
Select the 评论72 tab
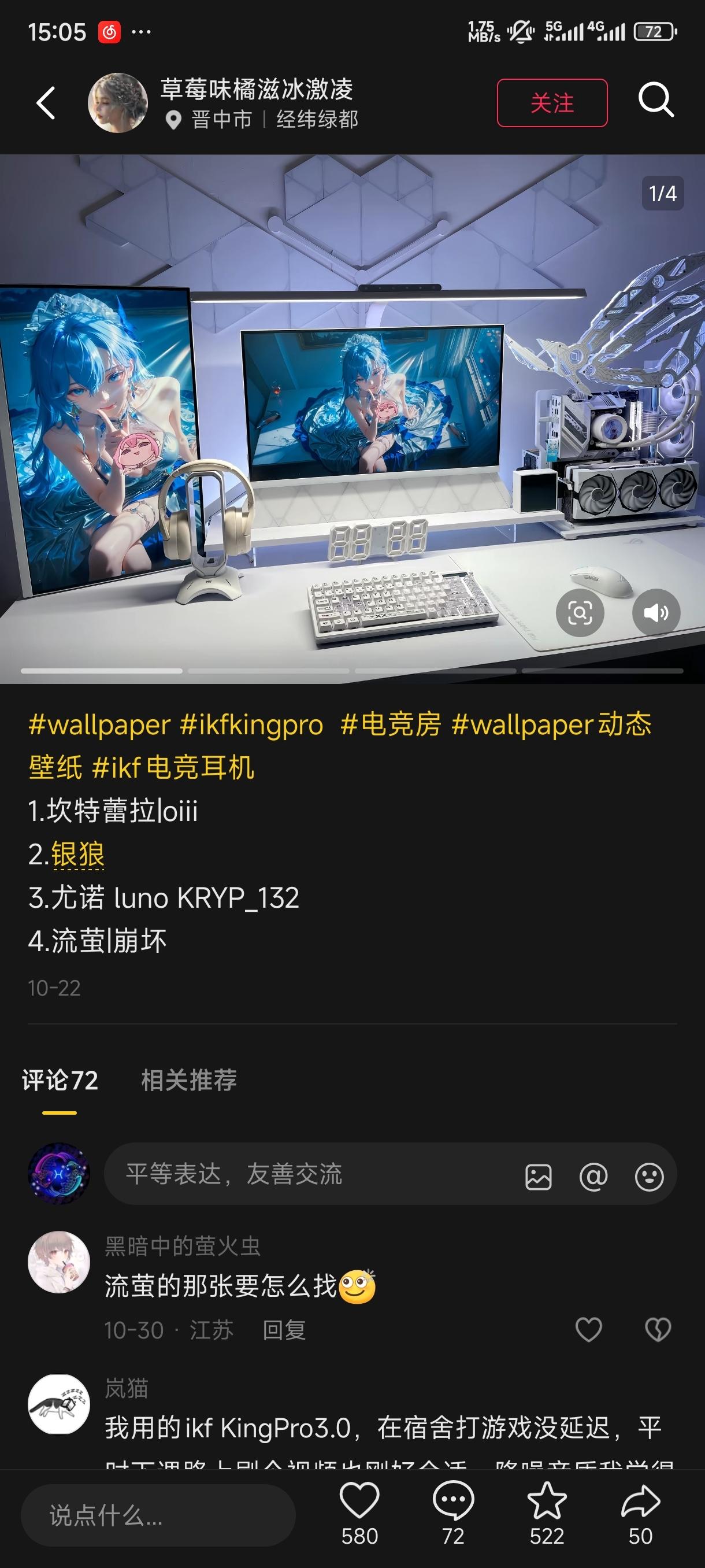point(60,1081)
